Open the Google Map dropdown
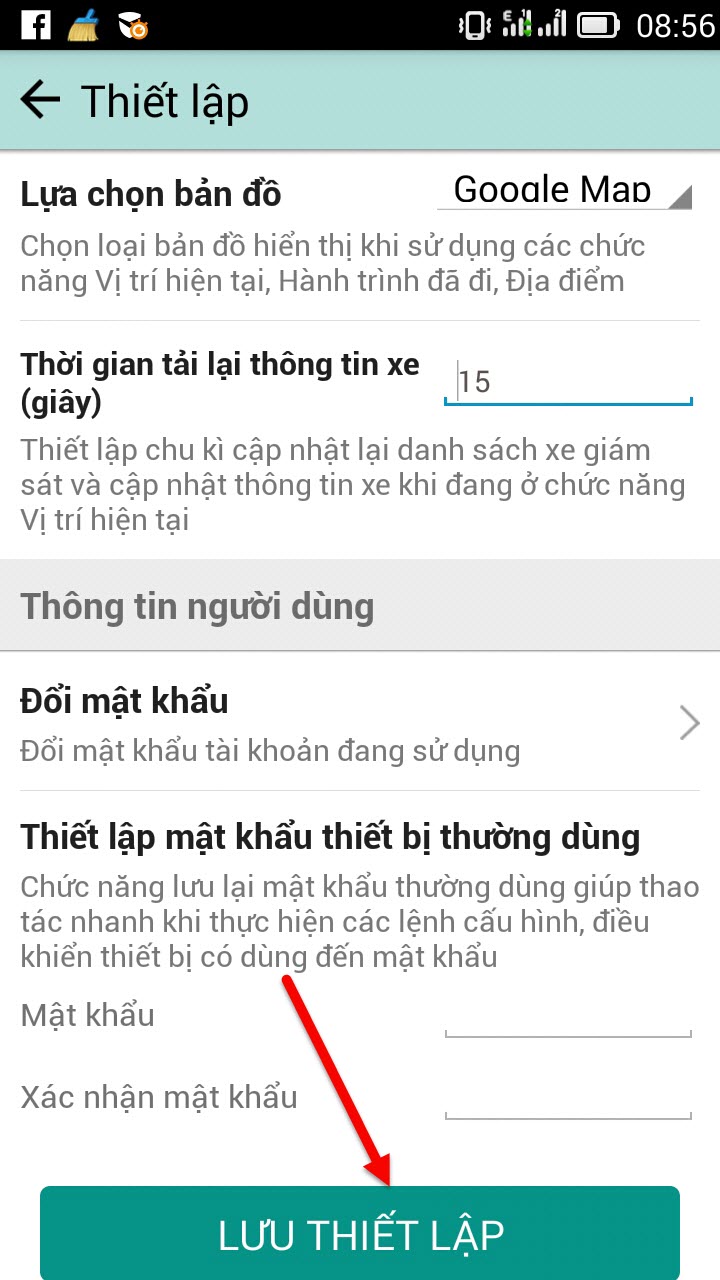Screen dimensions: 720x1280 coord(564,190)
